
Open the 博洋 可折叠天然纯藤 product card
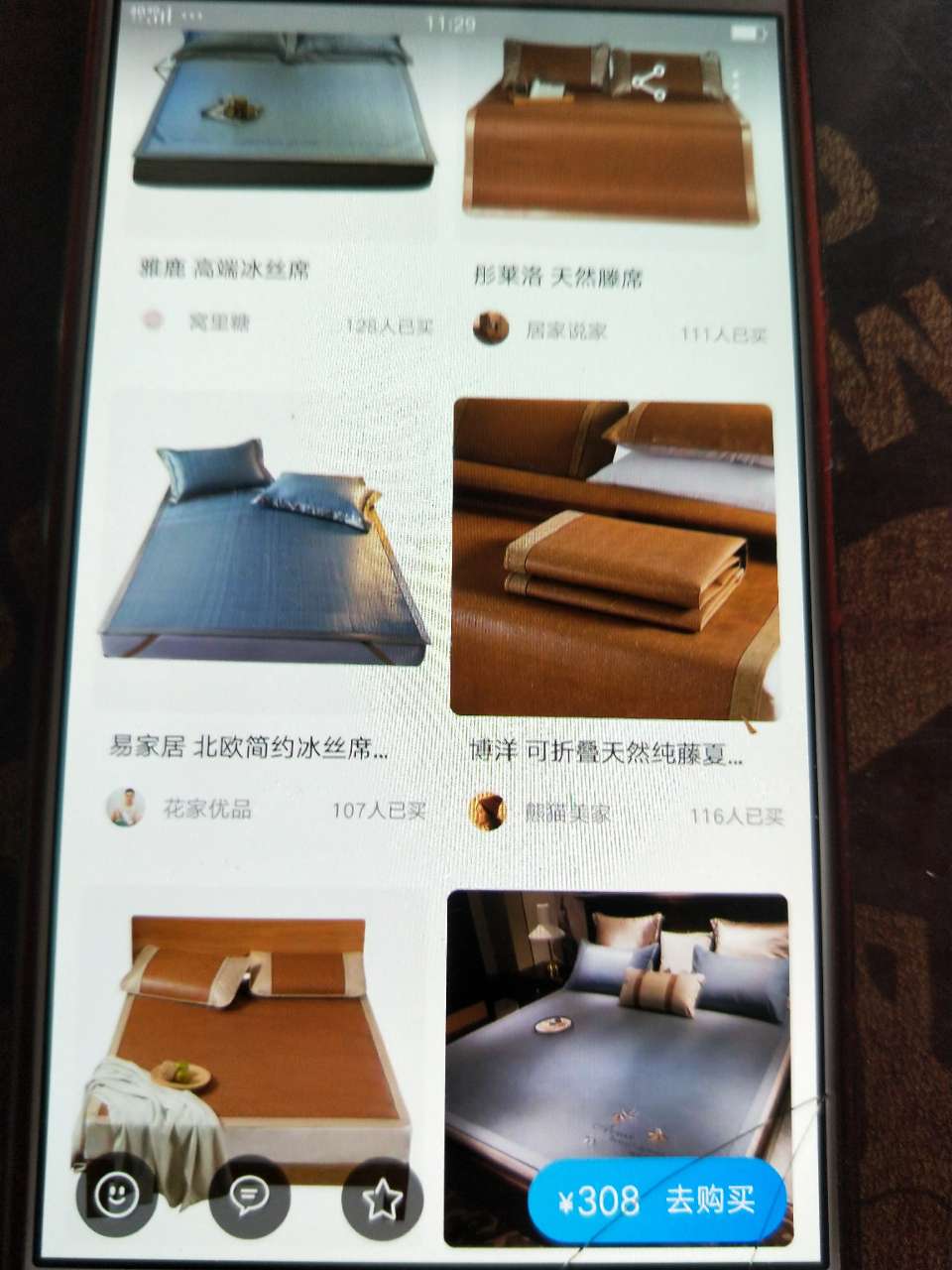[613, 561]
